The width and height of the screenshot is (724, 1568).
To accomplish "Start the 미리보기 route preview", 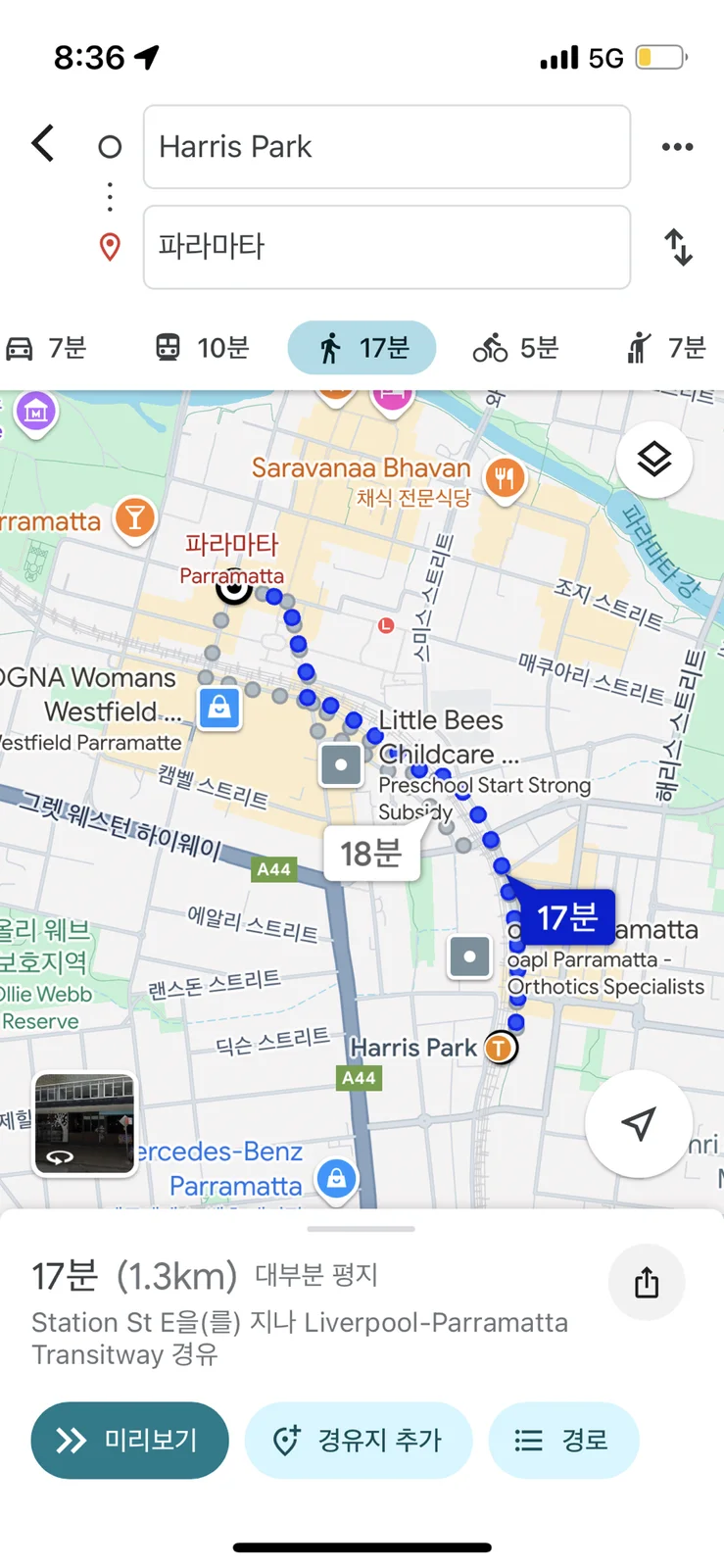I will 129,1441.
